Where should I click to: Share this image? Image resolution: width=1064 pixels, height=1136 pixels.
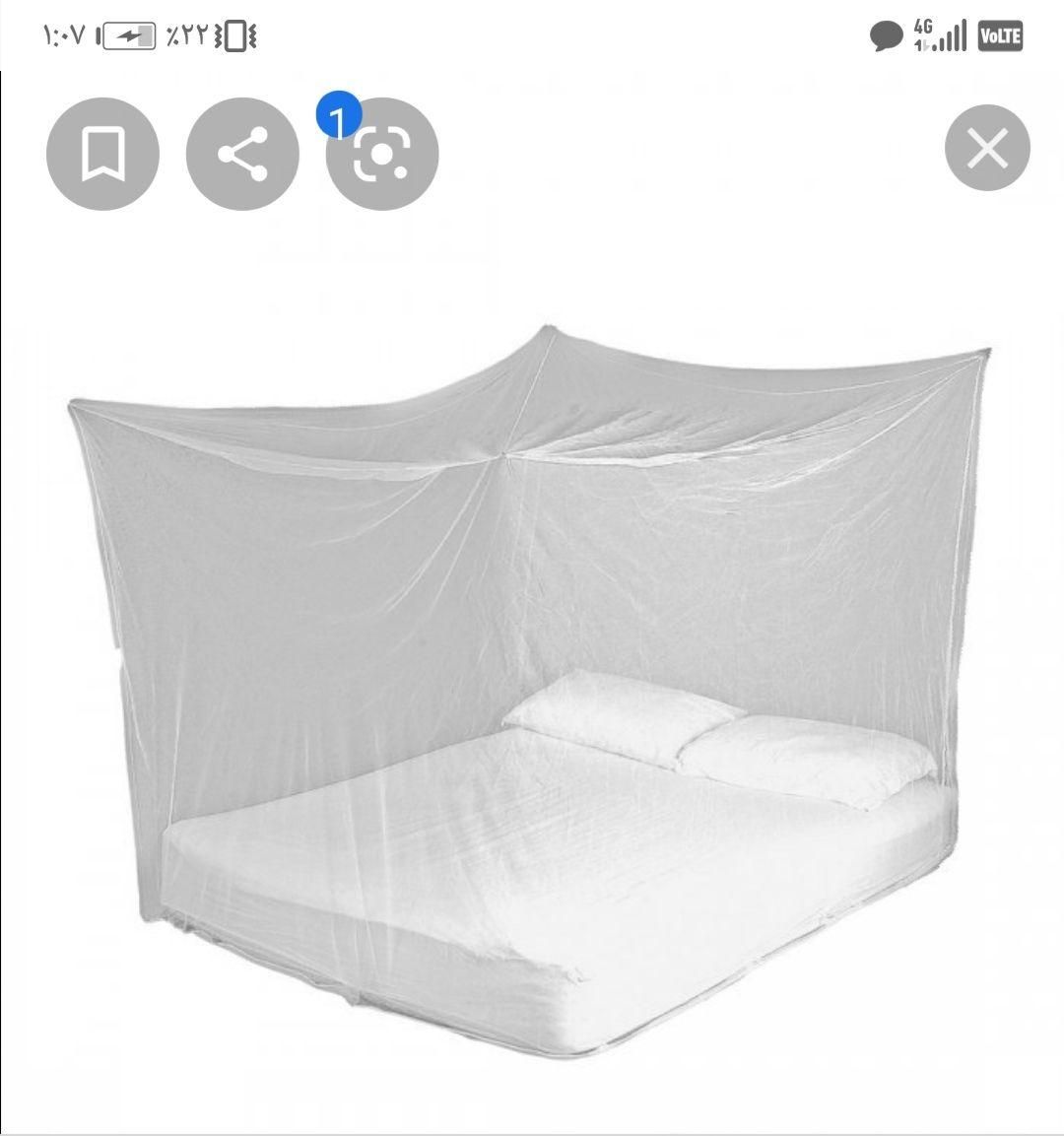[x=242, y=154]
